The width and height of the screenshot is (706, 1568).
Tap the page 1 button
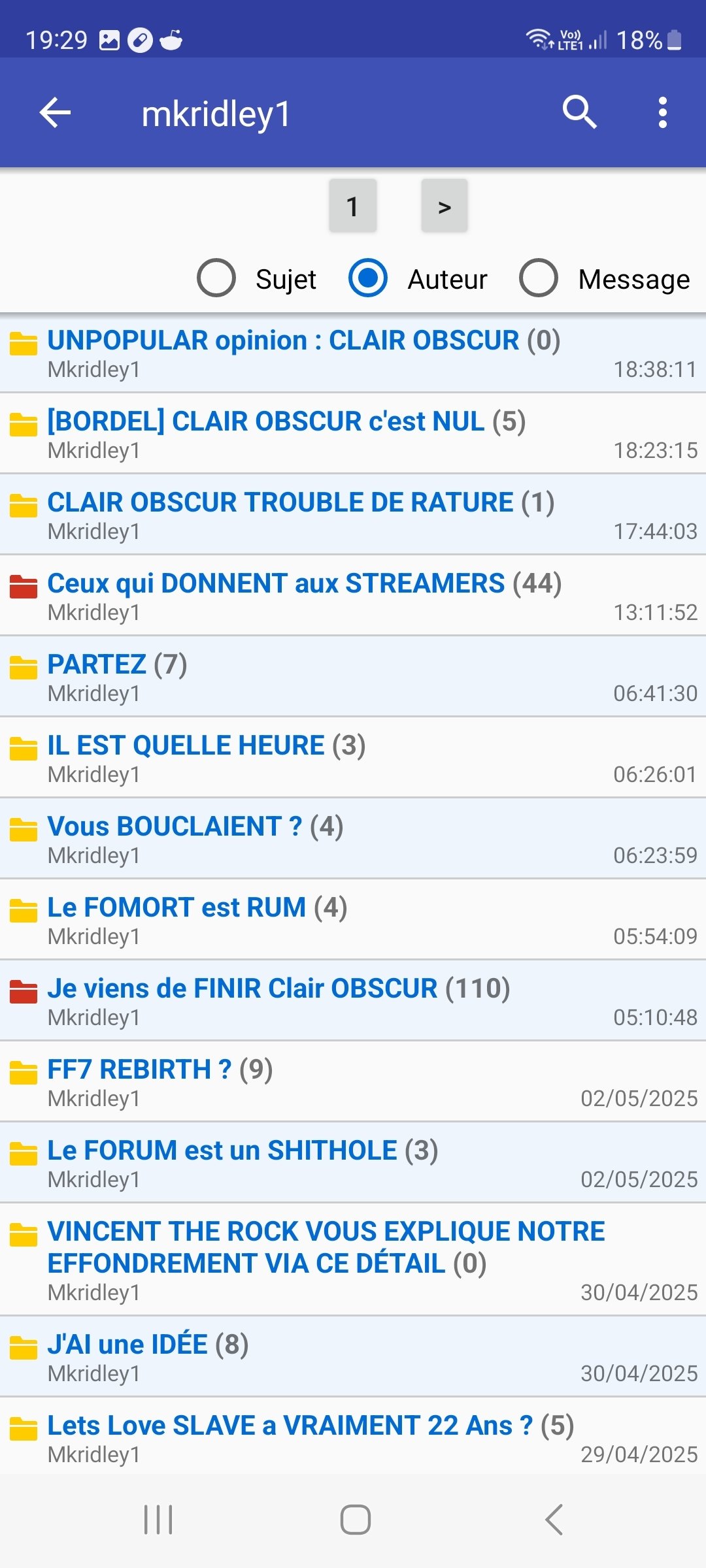pyautogui.click(x=353, y=206)
